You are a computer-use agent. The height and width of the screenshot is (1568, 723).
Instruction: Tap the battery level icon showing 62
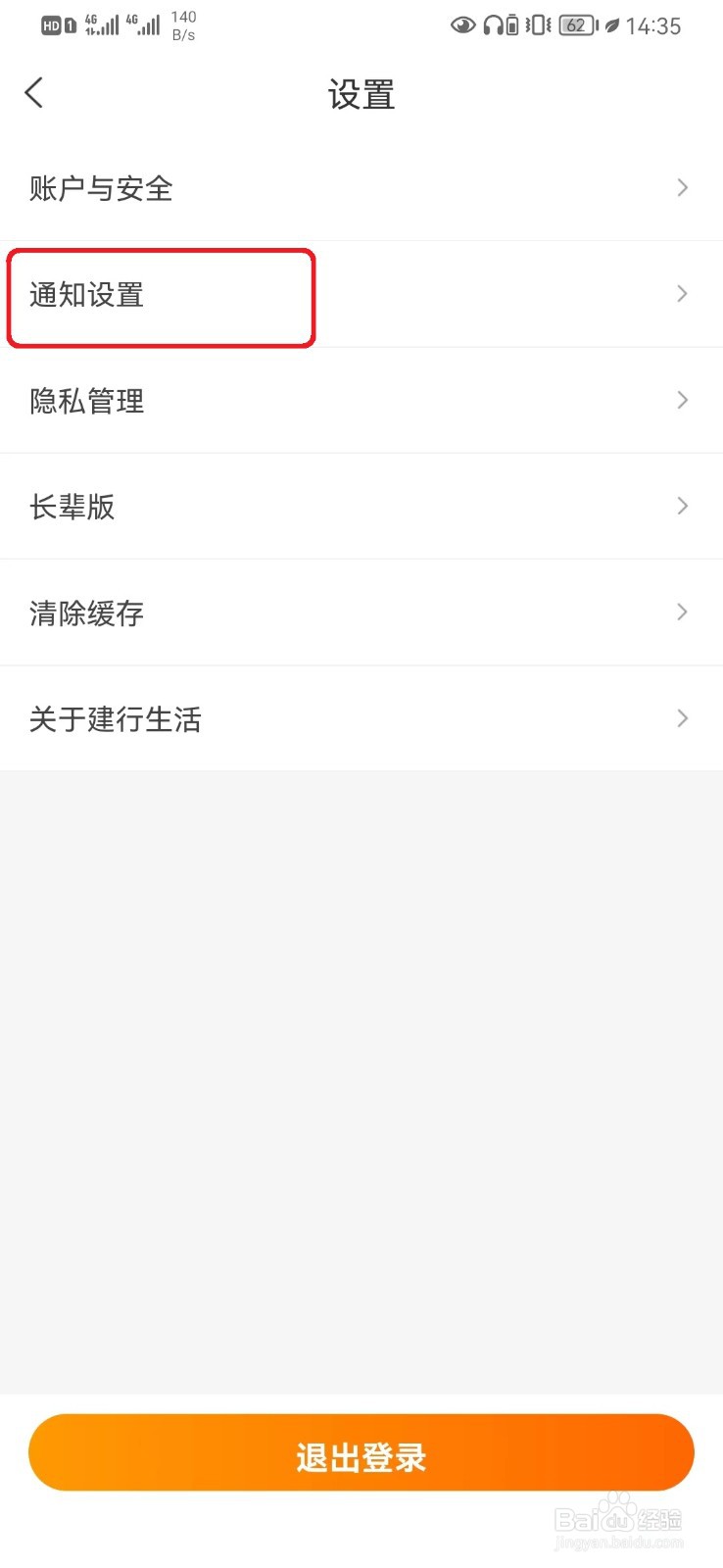tap(576, 25)
